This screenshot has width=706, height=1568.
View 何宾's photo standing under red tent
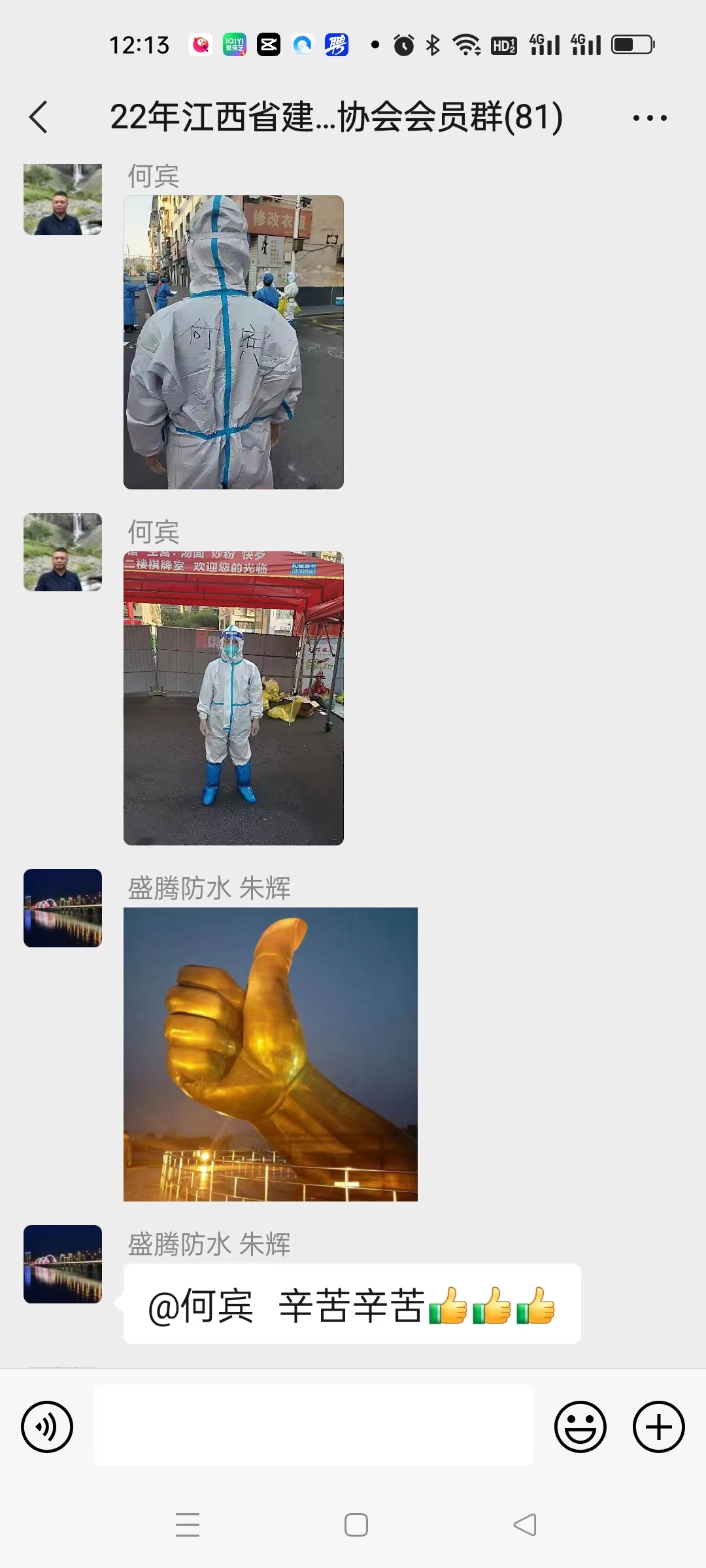(x=233, y=698)
